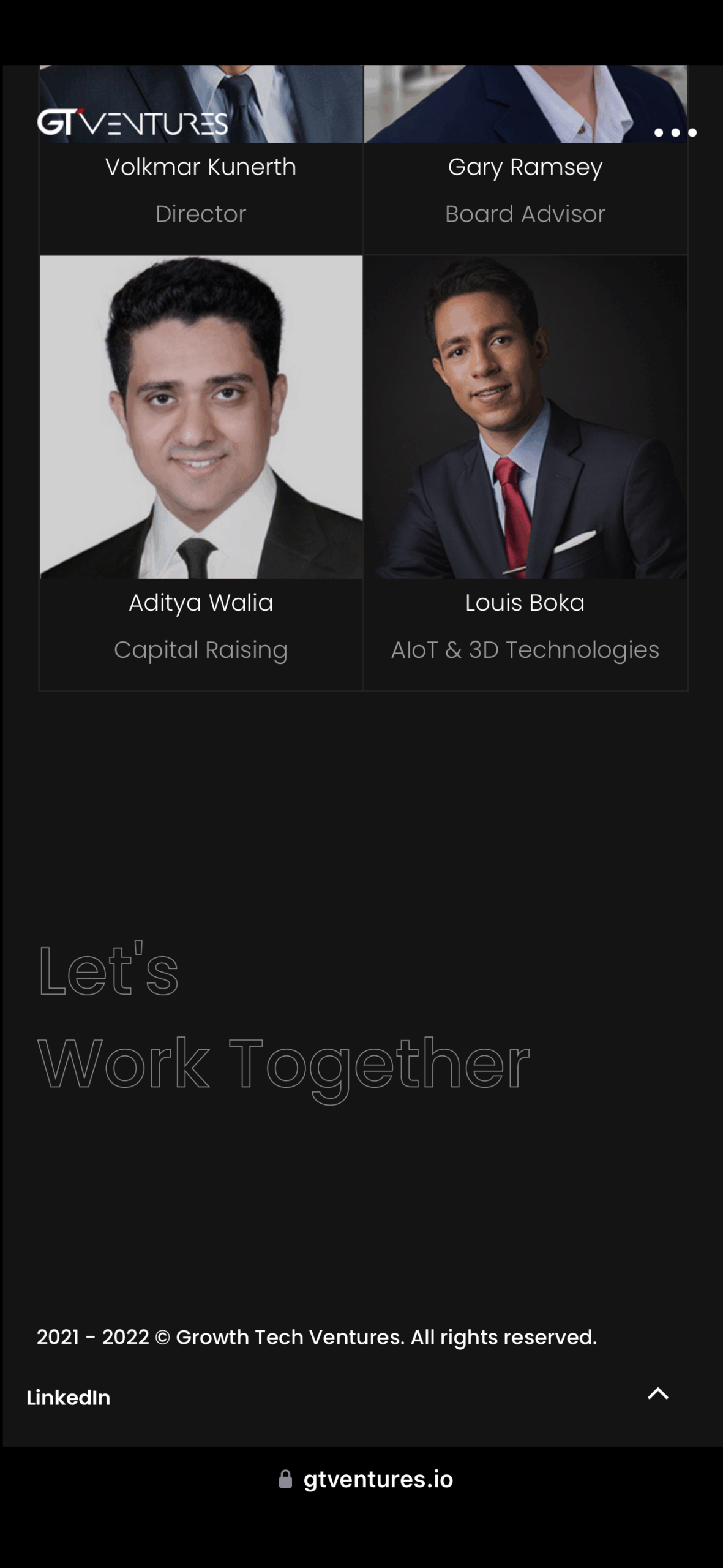
Task: Open the LinkedIn link
Action: coord(68,1397)
